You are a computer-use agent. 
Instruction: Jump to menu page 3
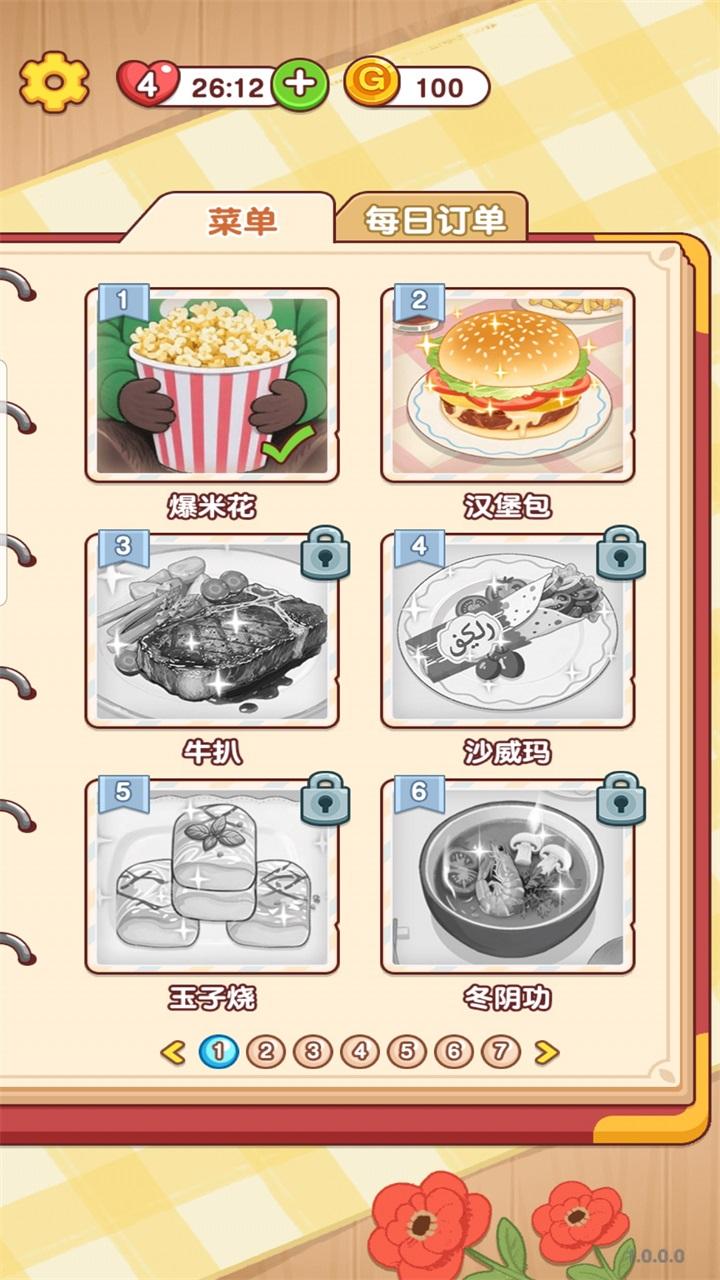313,1051
